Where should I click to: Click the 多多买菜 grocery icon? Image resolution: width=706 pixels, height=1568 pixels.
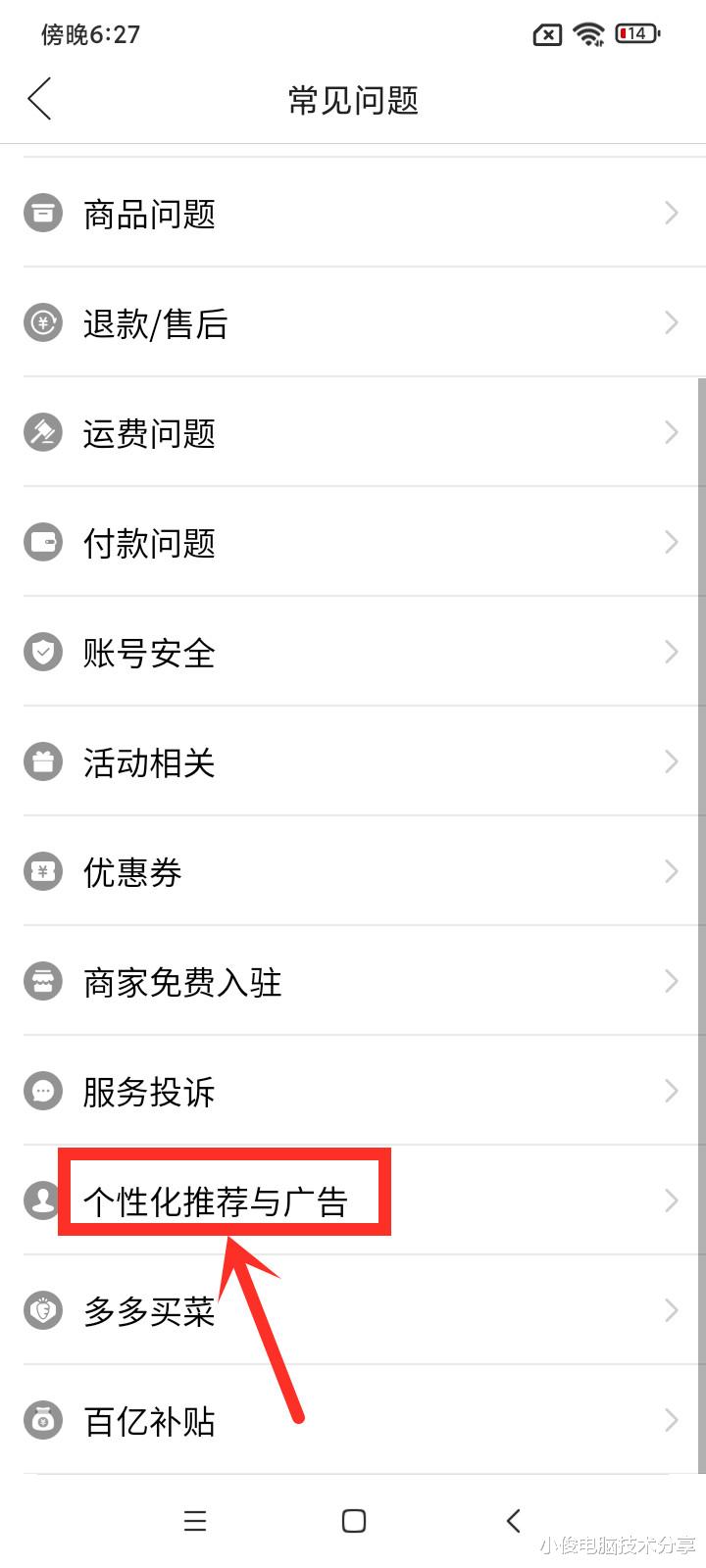click(42, 1310)
